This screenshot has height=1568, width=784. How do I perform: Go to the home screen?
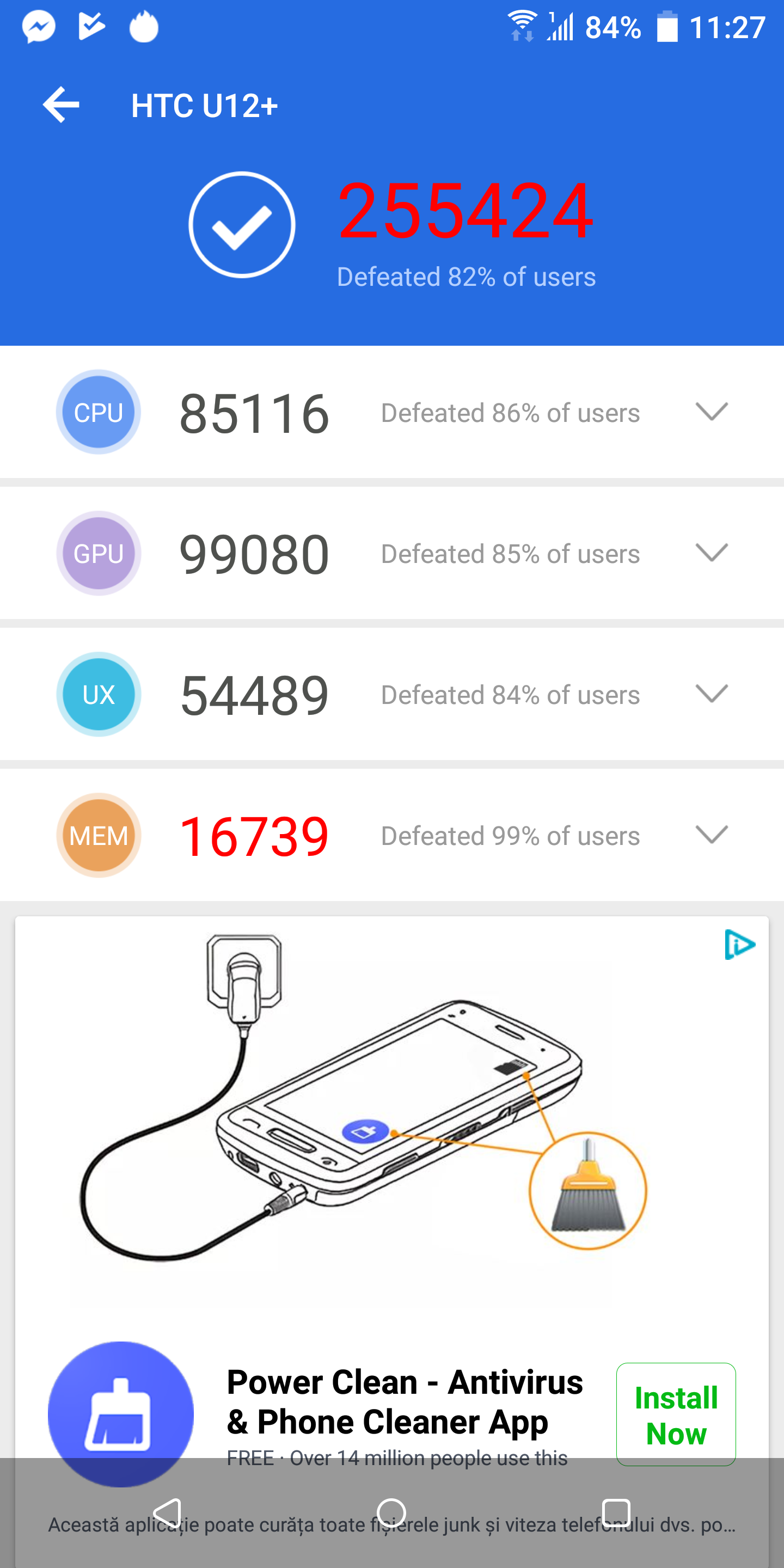(x=391, y=1512)
